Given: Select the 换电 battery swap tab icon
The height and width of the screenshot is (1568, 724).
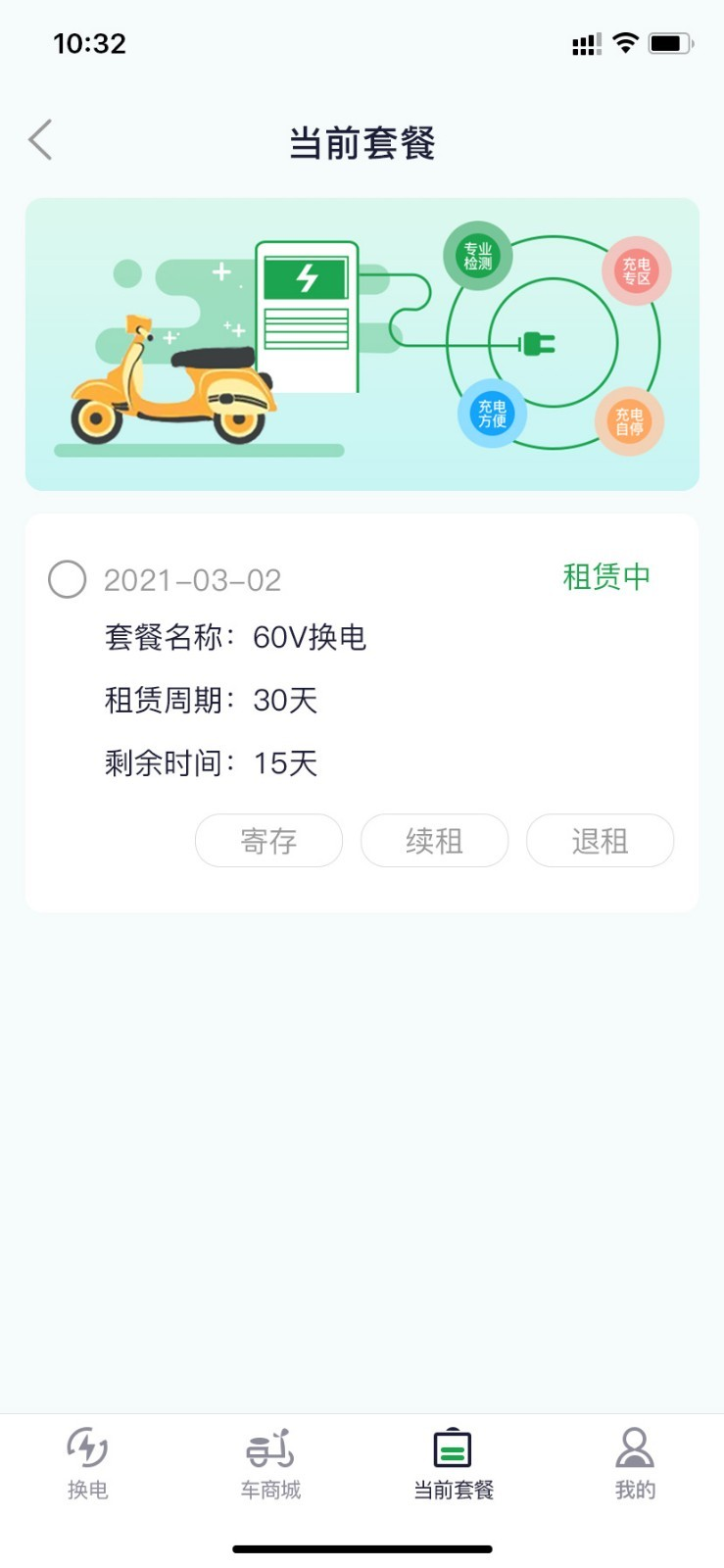Looking at the screenshot, I should (86, 1448).
